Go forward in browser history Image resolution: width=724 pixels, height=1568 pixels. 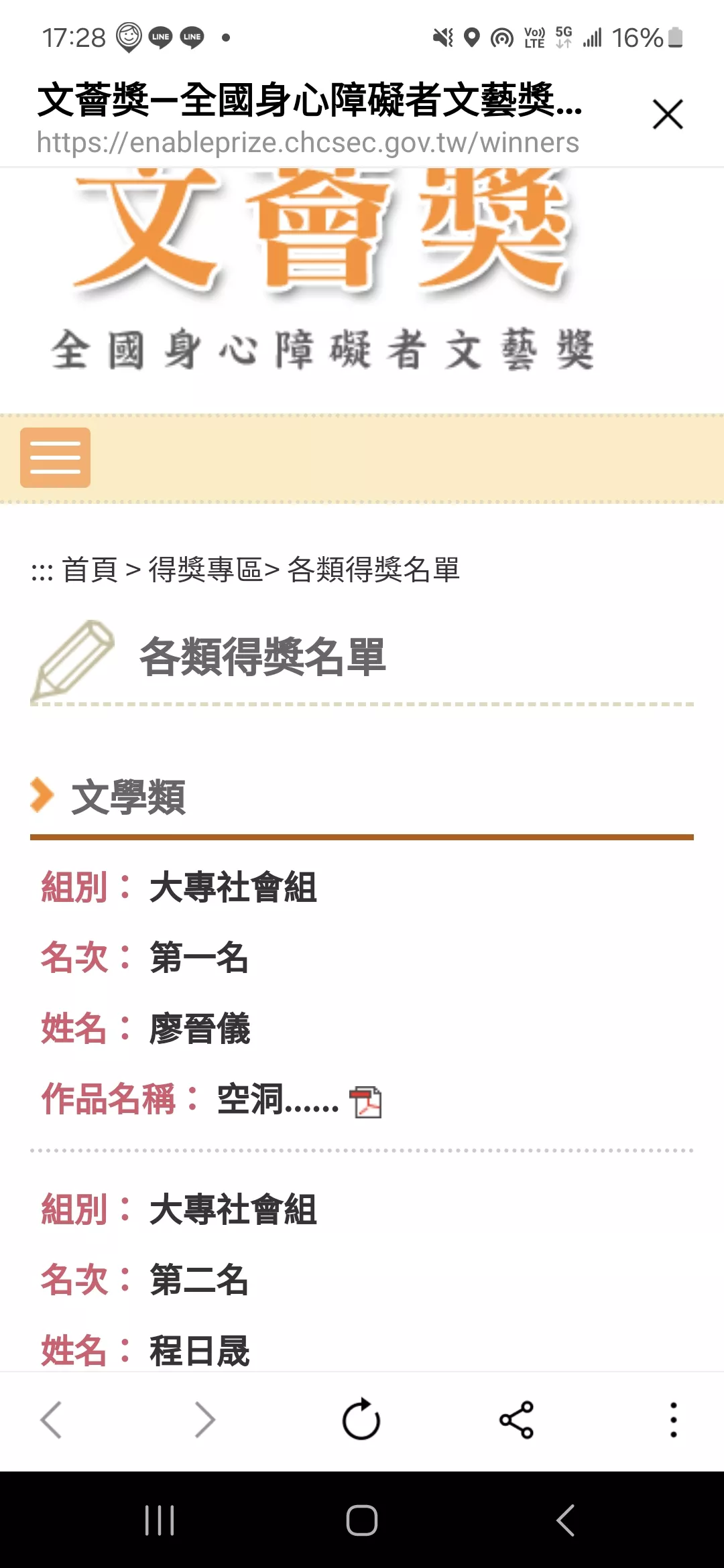(204, 1420)
